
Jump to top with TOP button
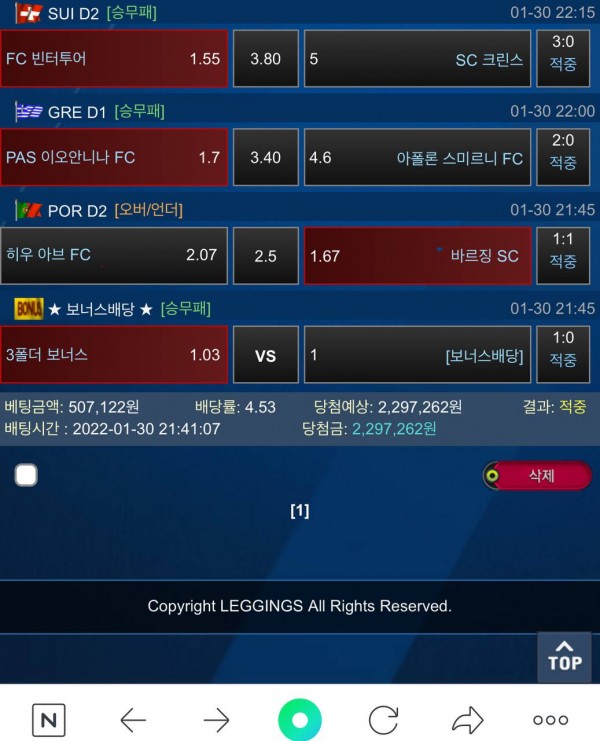coord(564,656)
